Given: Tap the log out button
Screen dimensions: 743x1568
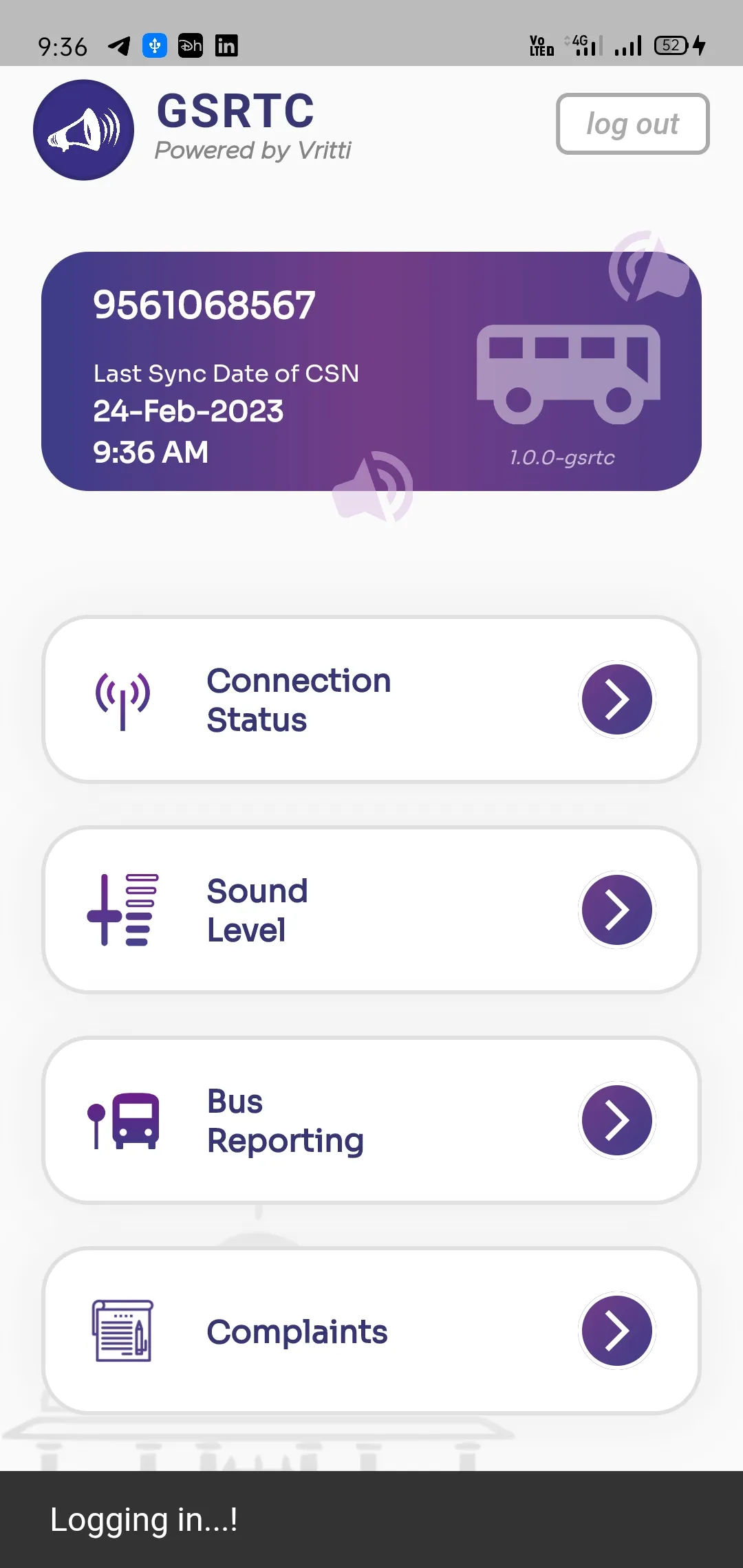Looking at the screenshot, I should [632, 124].
